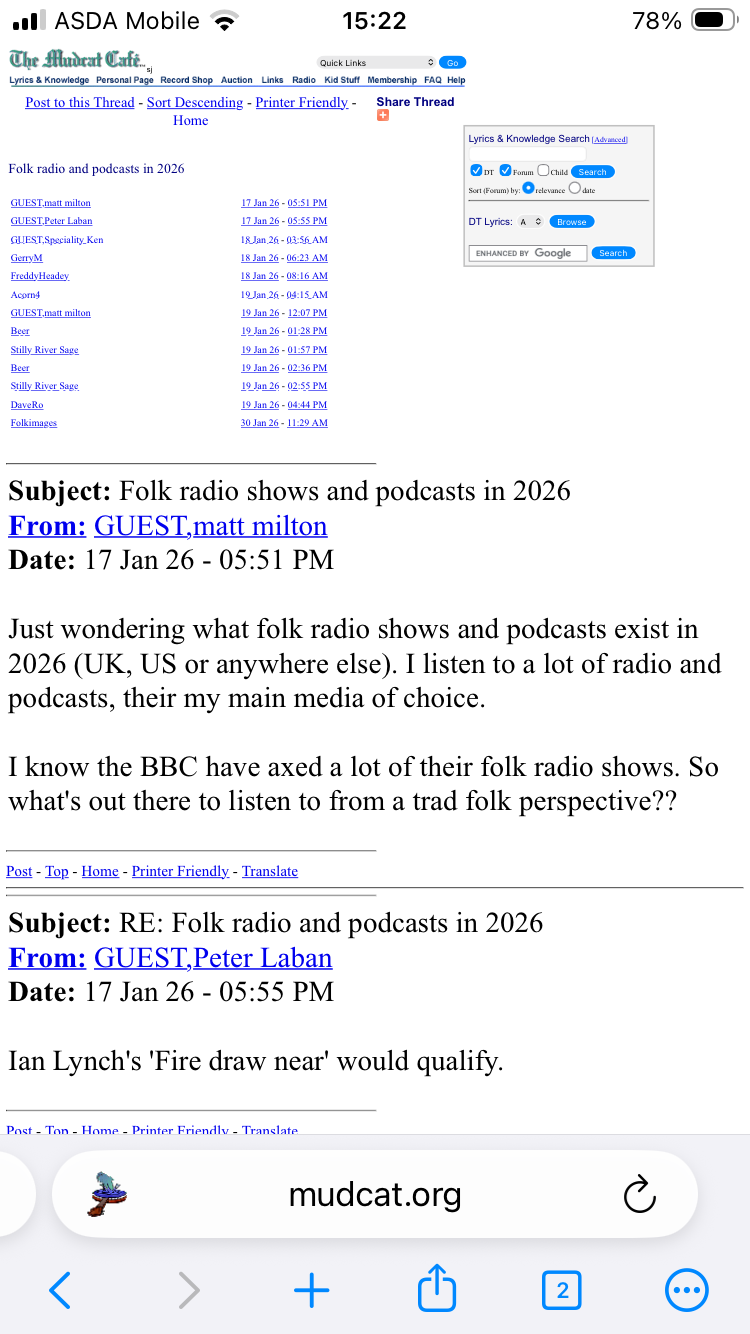Tap the Post to this Thread link
Screen dimensions: 750x1334
click(x=80, y=102)
